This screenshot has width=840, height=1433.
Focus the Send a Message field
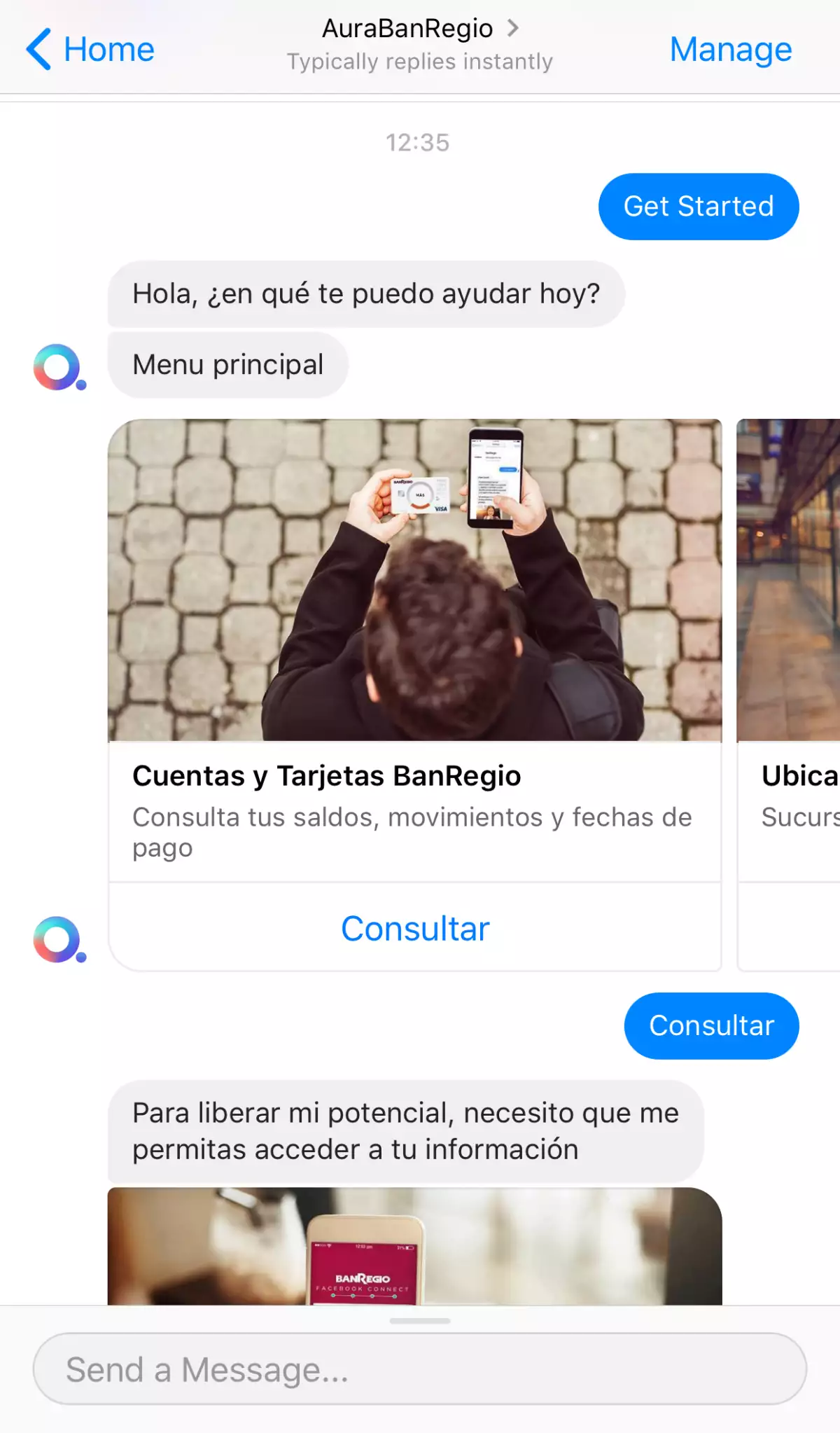pyautogui.click(x=420, y=1369)
